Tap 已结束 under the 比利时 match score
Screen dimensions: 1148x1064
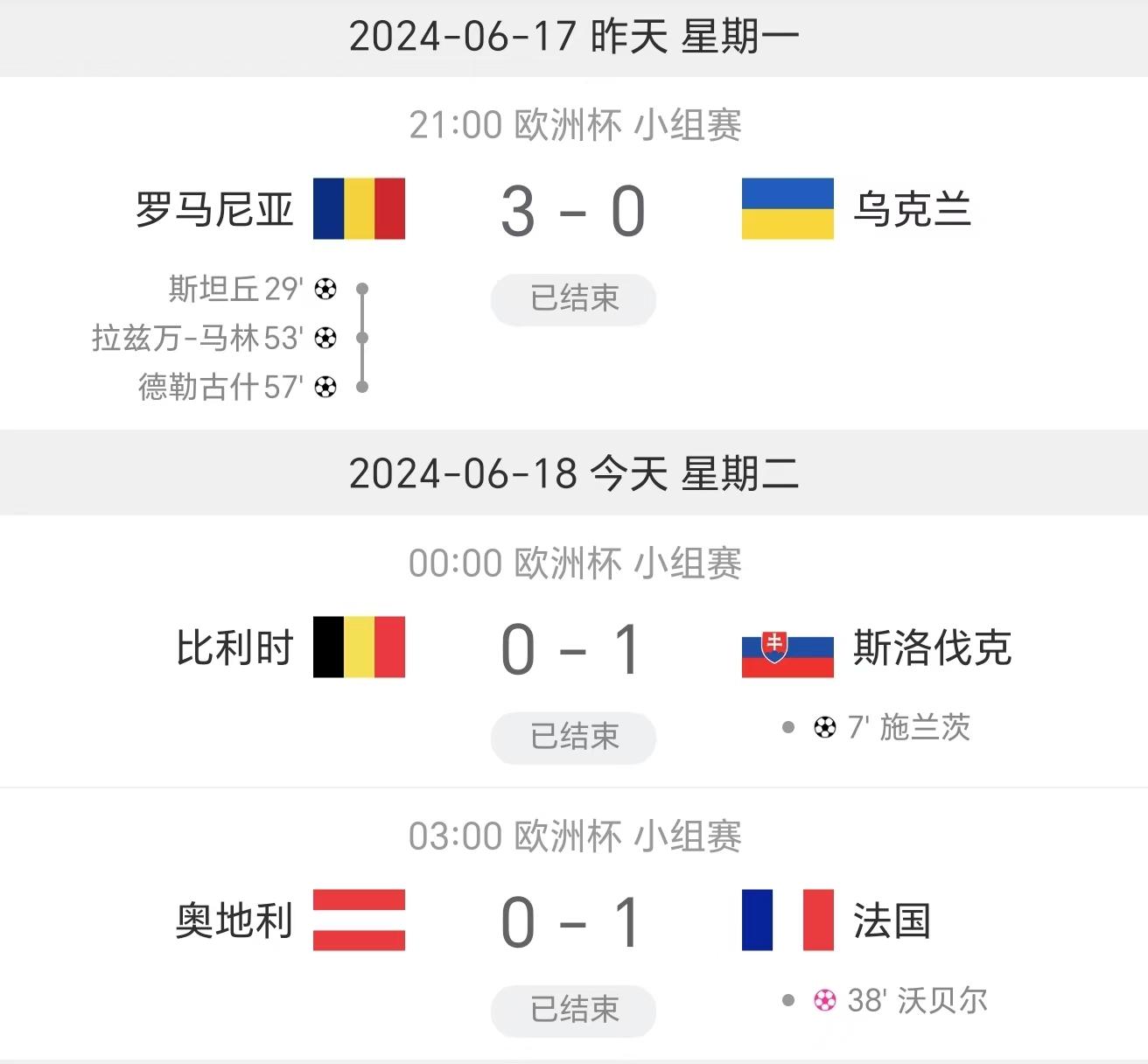coord(574,737)
